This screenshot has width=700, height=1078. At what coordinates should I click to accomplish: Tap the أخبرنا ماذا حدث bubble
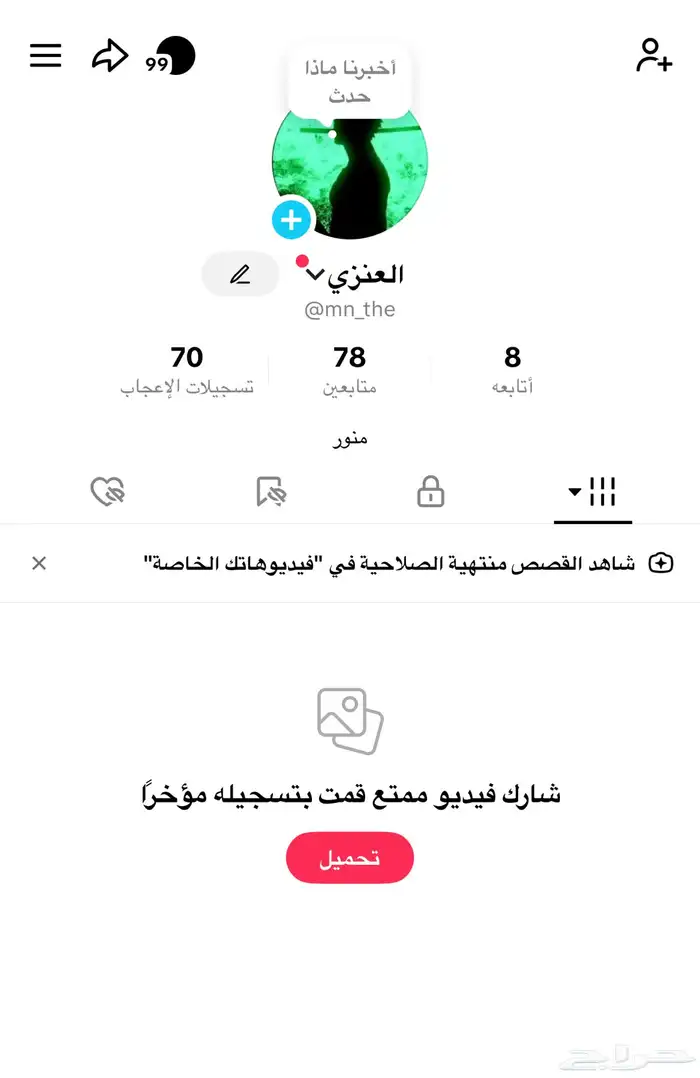pos(350,82)
